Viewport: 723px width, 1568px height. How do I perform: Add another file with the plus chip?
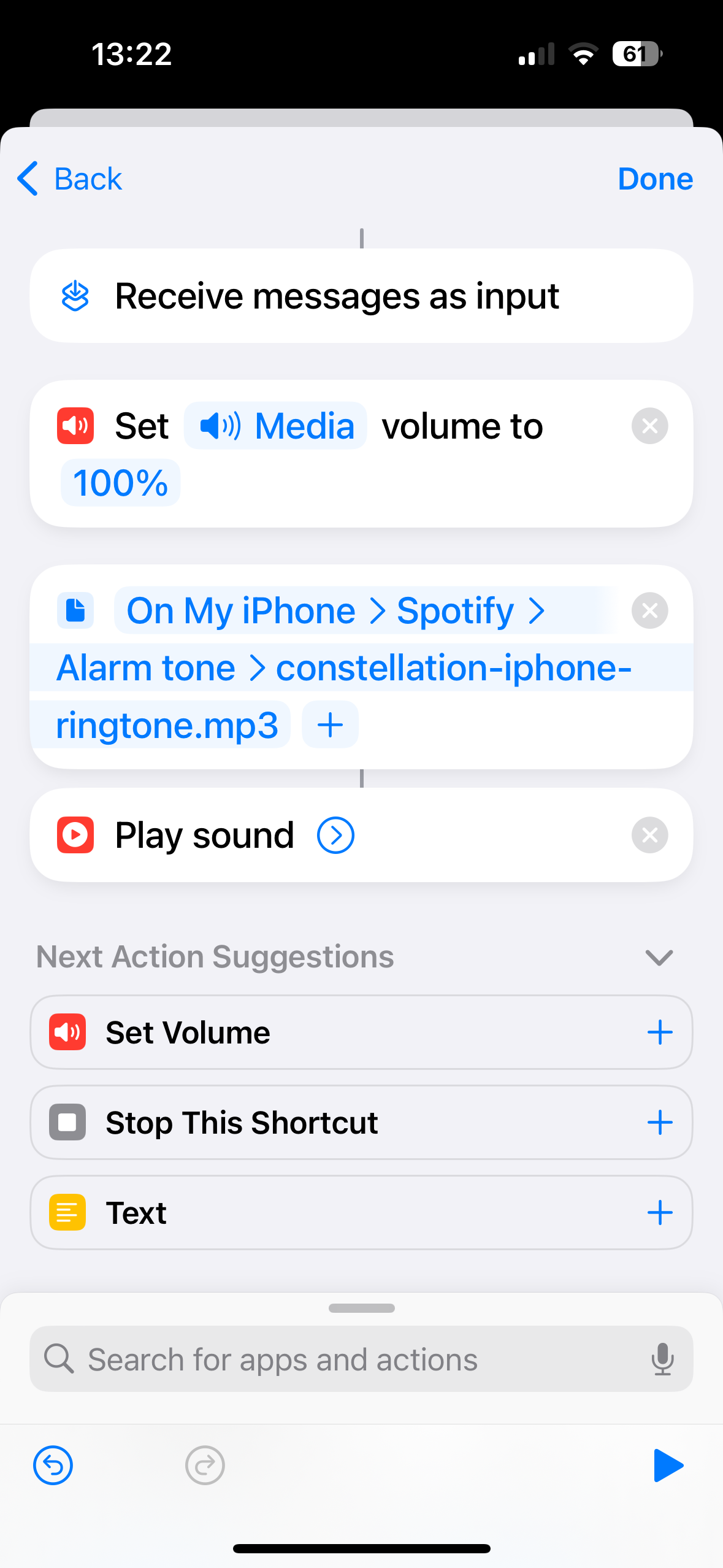pyautogui.click(x=330, y=725)
